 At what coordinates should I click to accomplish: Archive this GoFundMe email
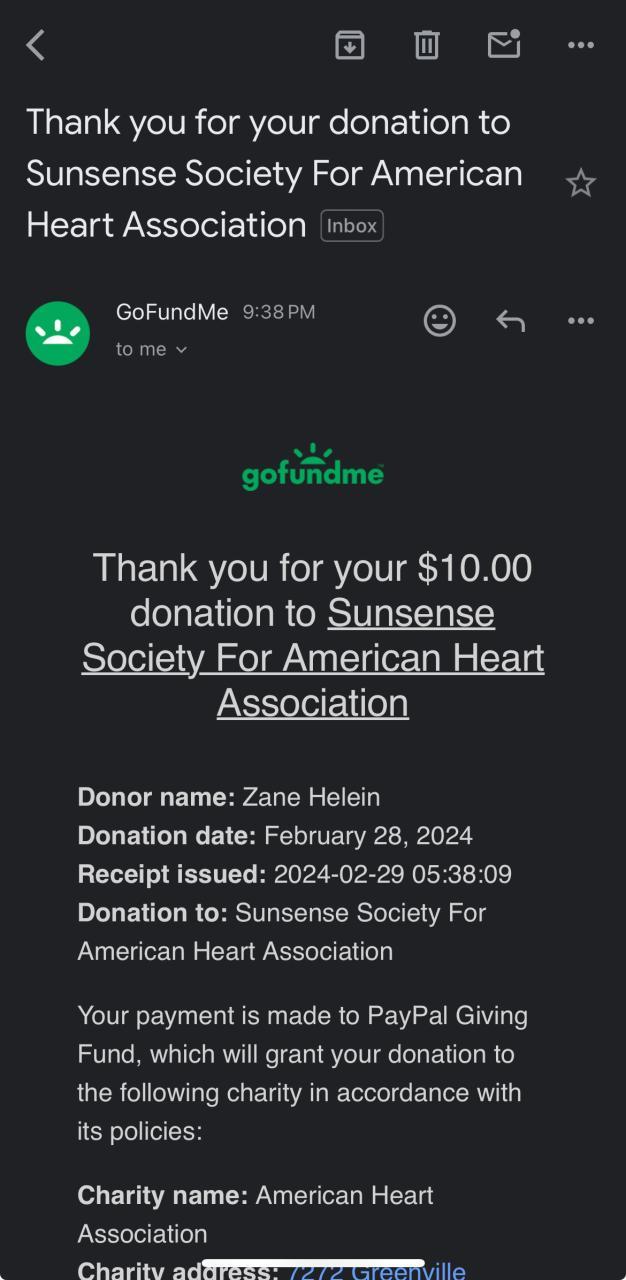(x=349, y=45)
